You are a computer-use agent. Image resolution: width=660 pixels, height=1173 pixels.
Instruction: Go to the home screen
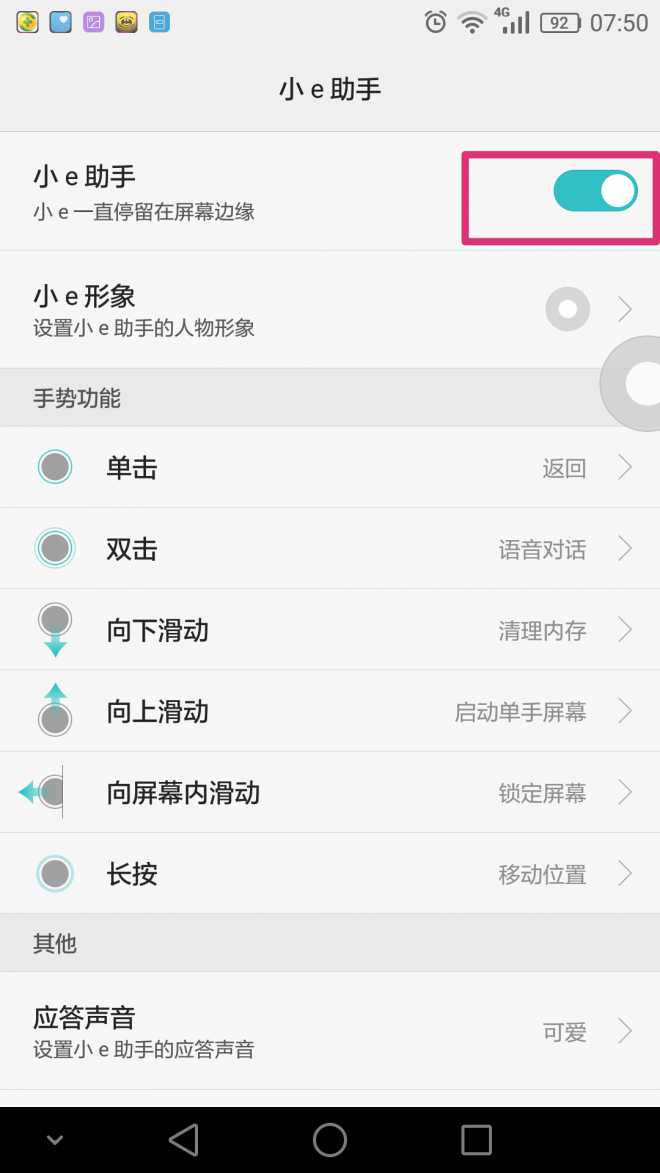[x=330, y=1140]
